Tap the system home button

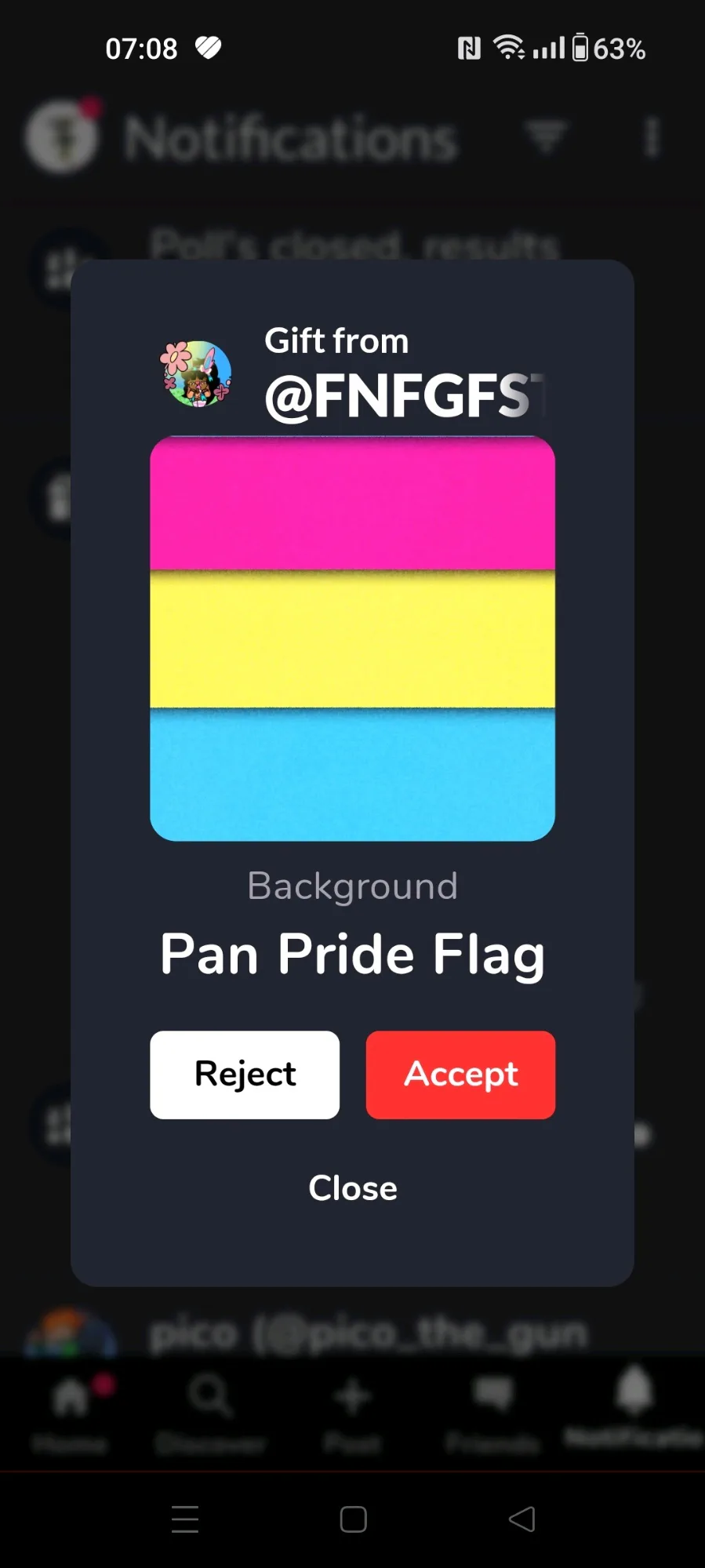tap(353, 1519)
